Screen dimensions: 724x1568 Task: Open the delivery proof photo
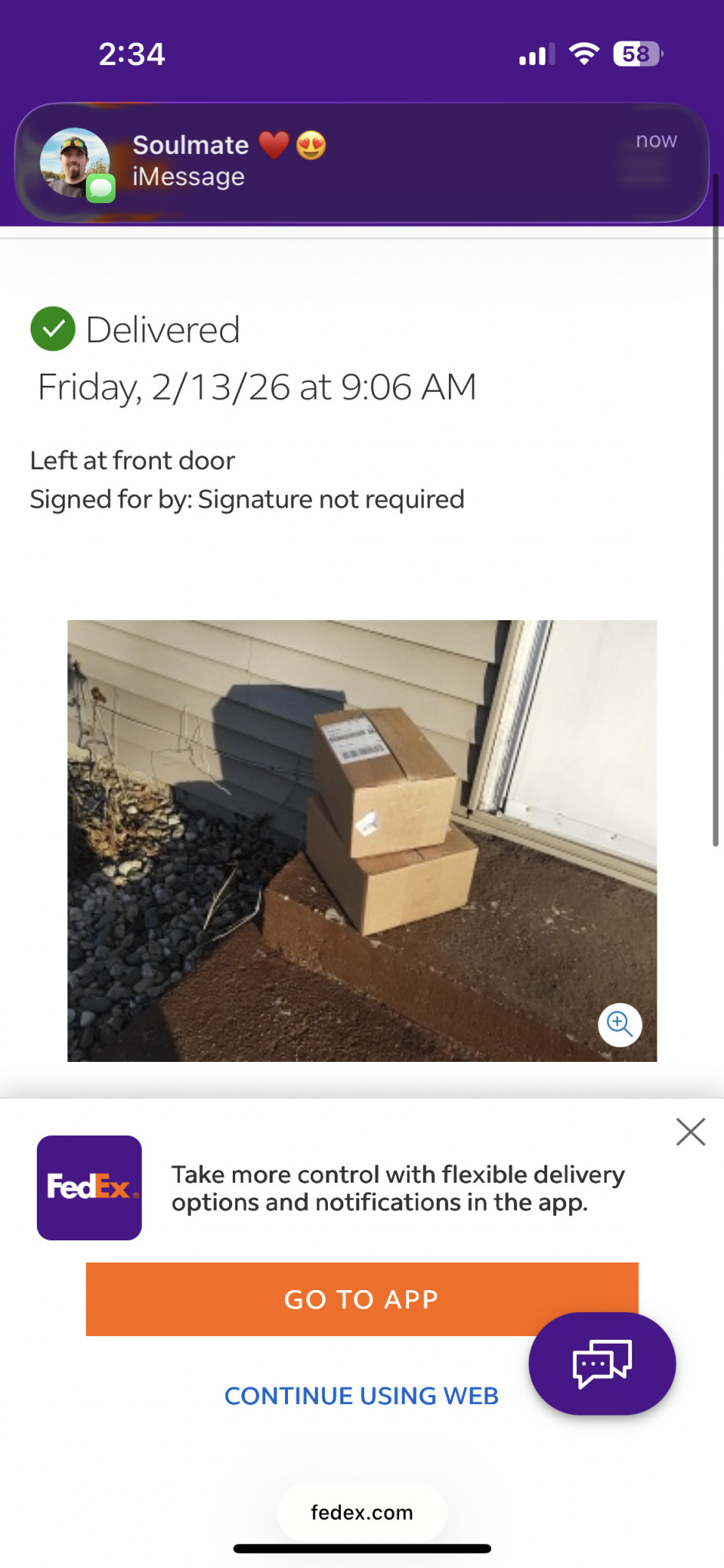[x=362, y=840]
